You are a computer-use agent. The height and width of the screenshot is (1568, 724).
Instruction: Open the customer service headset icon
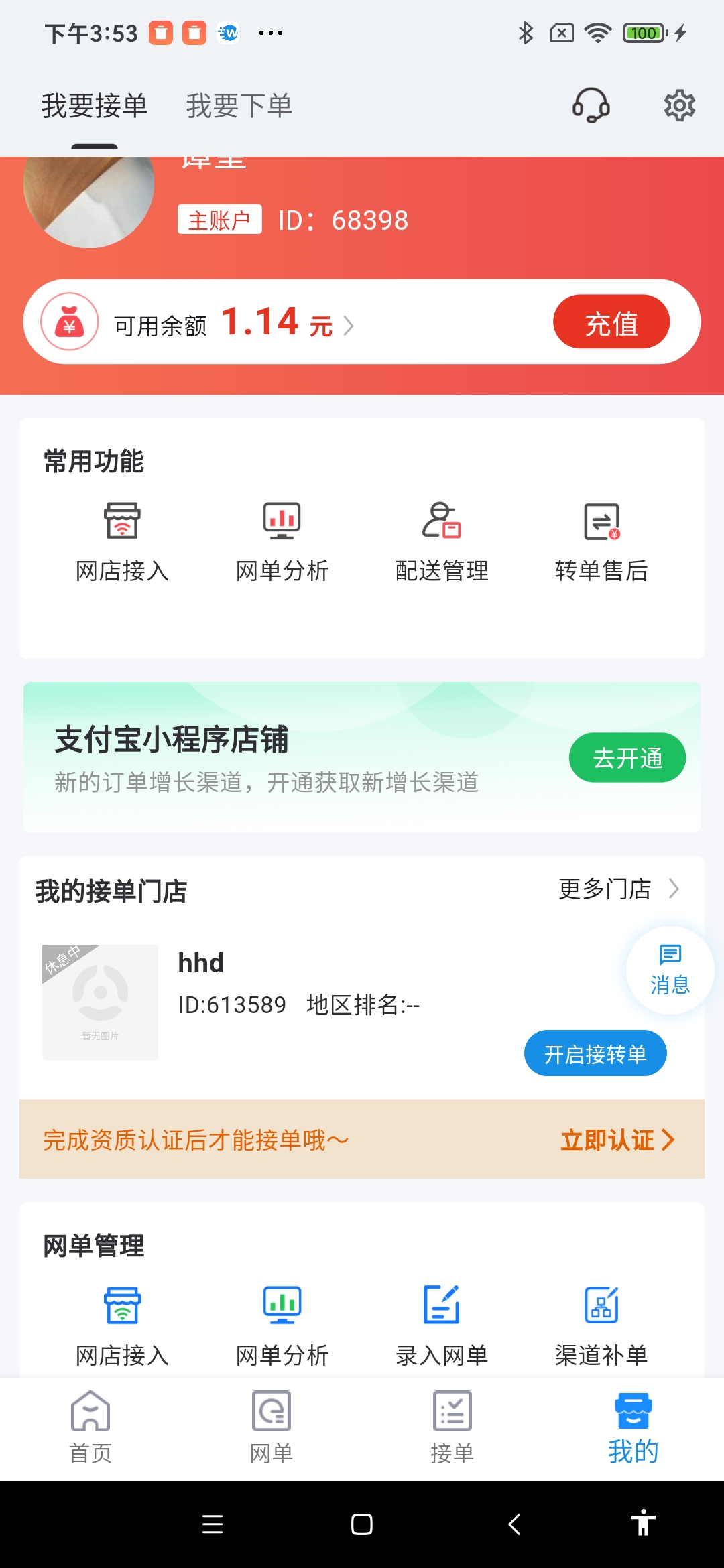[589, 105]
